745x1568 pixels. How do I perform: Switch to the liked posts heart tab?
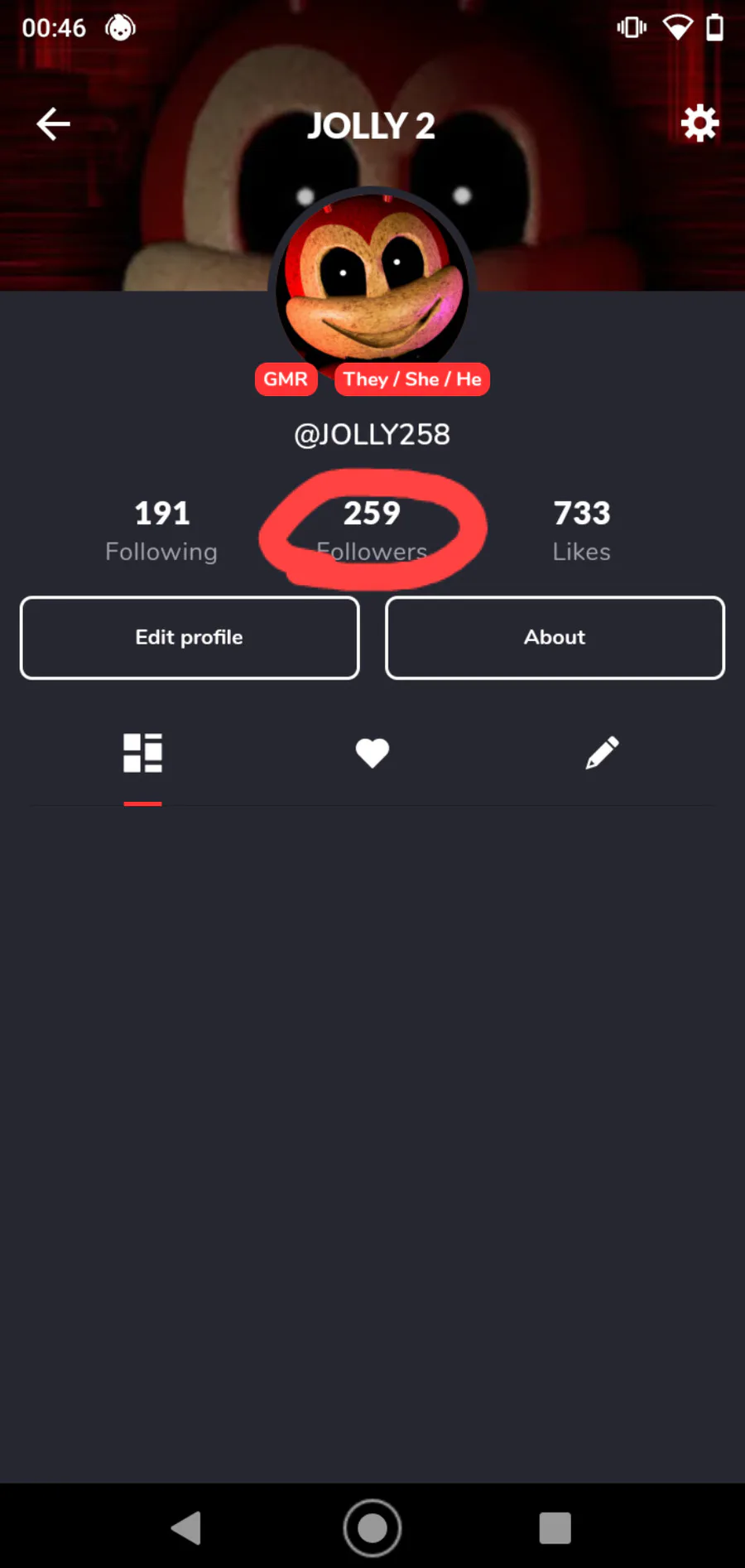tap(372, 753)
